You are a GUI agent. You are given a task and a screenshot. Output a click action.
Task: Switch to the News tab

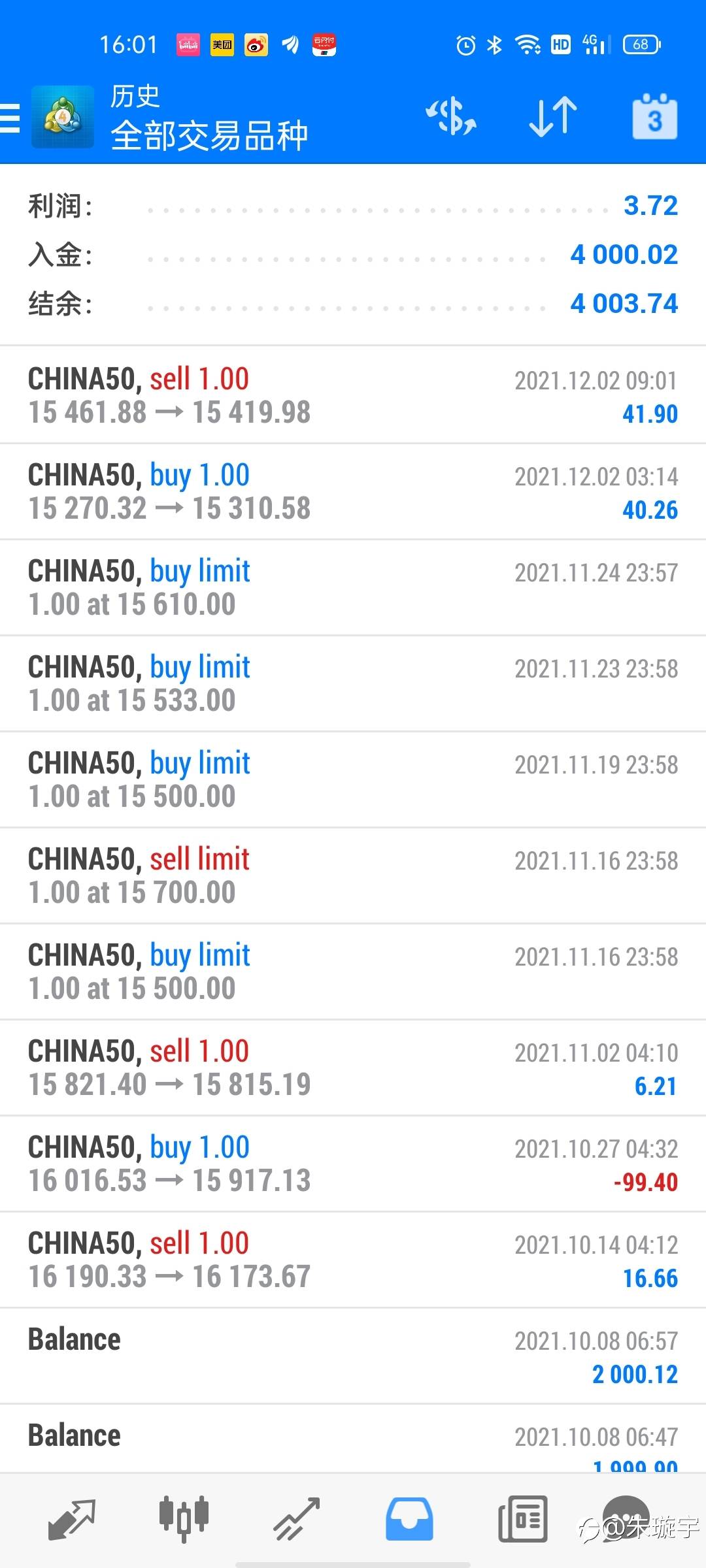[x=522, y=1519]
